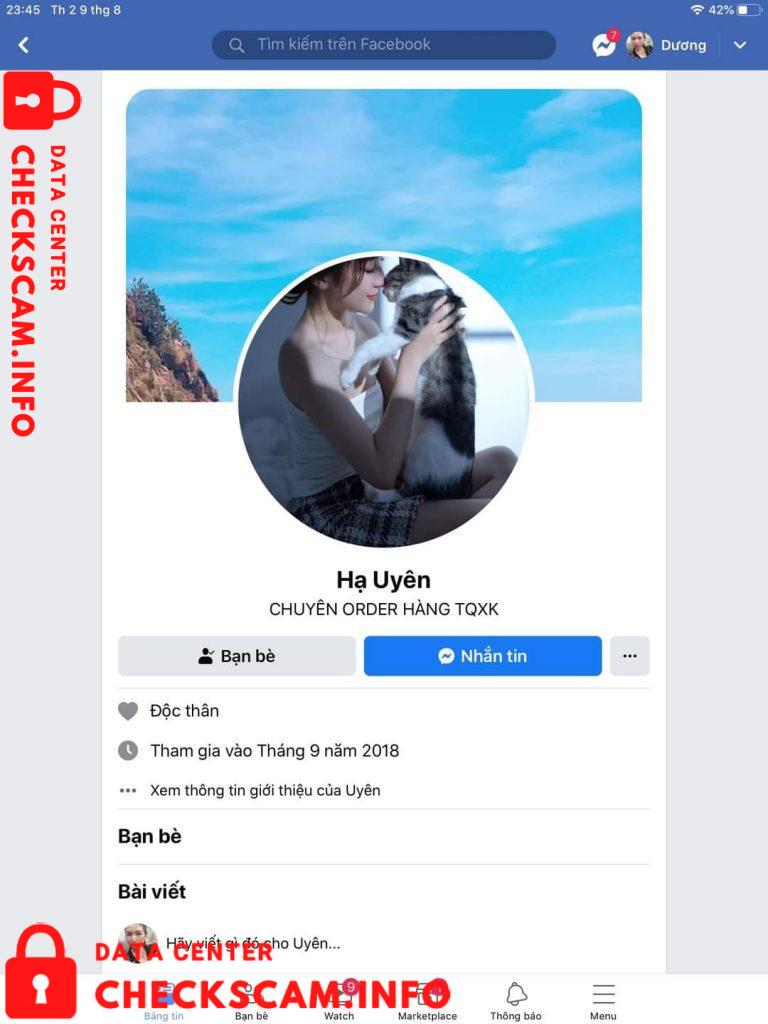Open Xem thông tin giới thiệu của Uyên

click(265, 790)
